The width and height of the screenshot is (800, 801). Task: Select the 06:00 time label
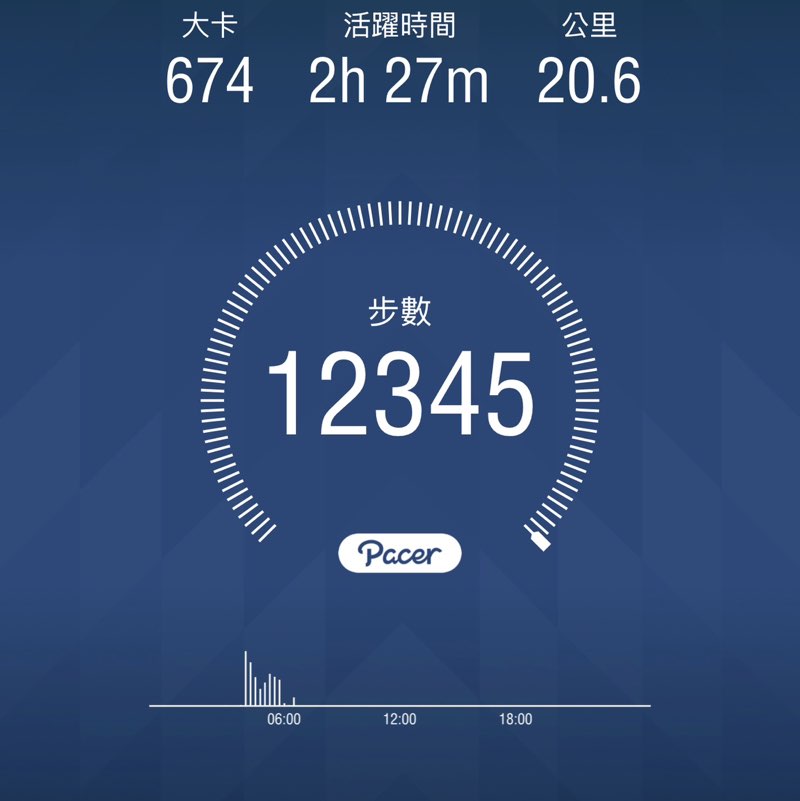click(x=284, y=718)
